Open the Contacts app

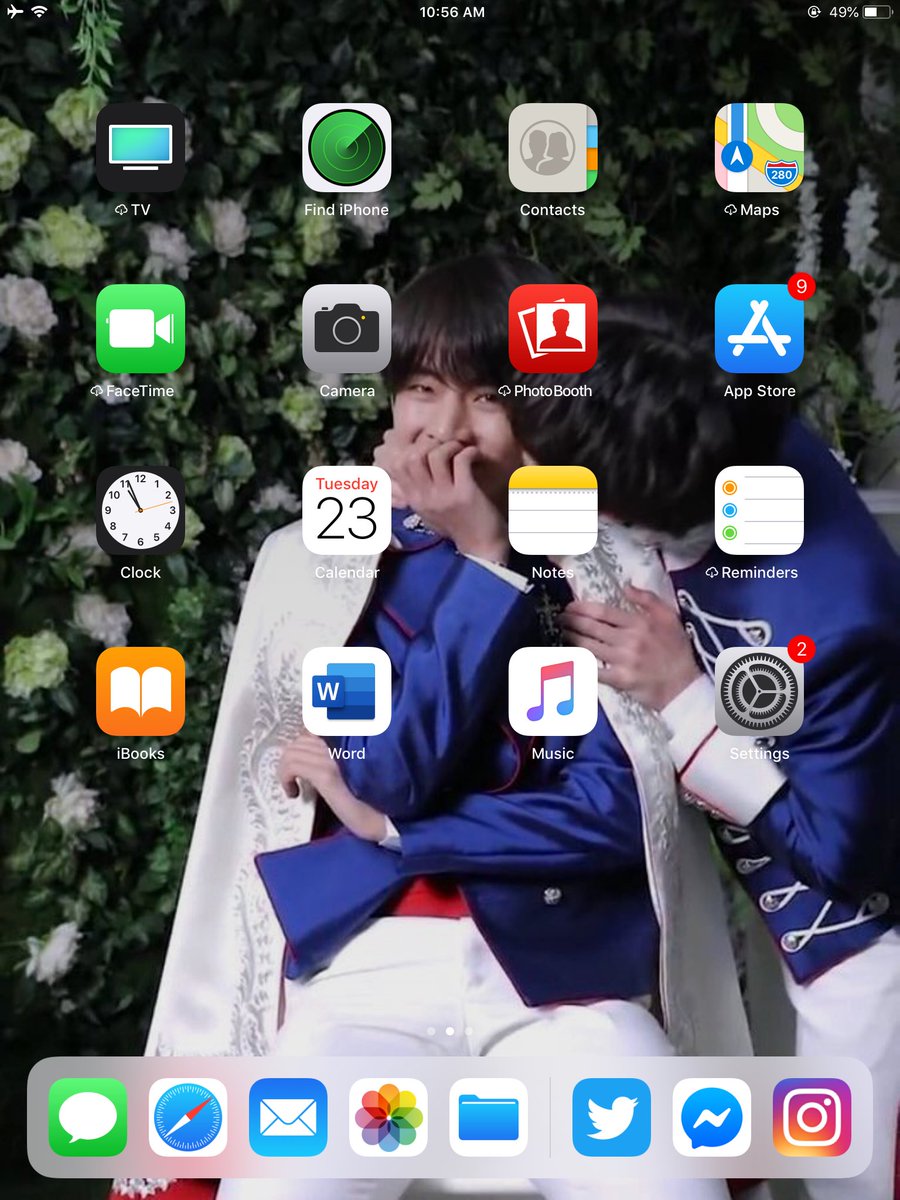pyautogui.click(x=553, y=148)
